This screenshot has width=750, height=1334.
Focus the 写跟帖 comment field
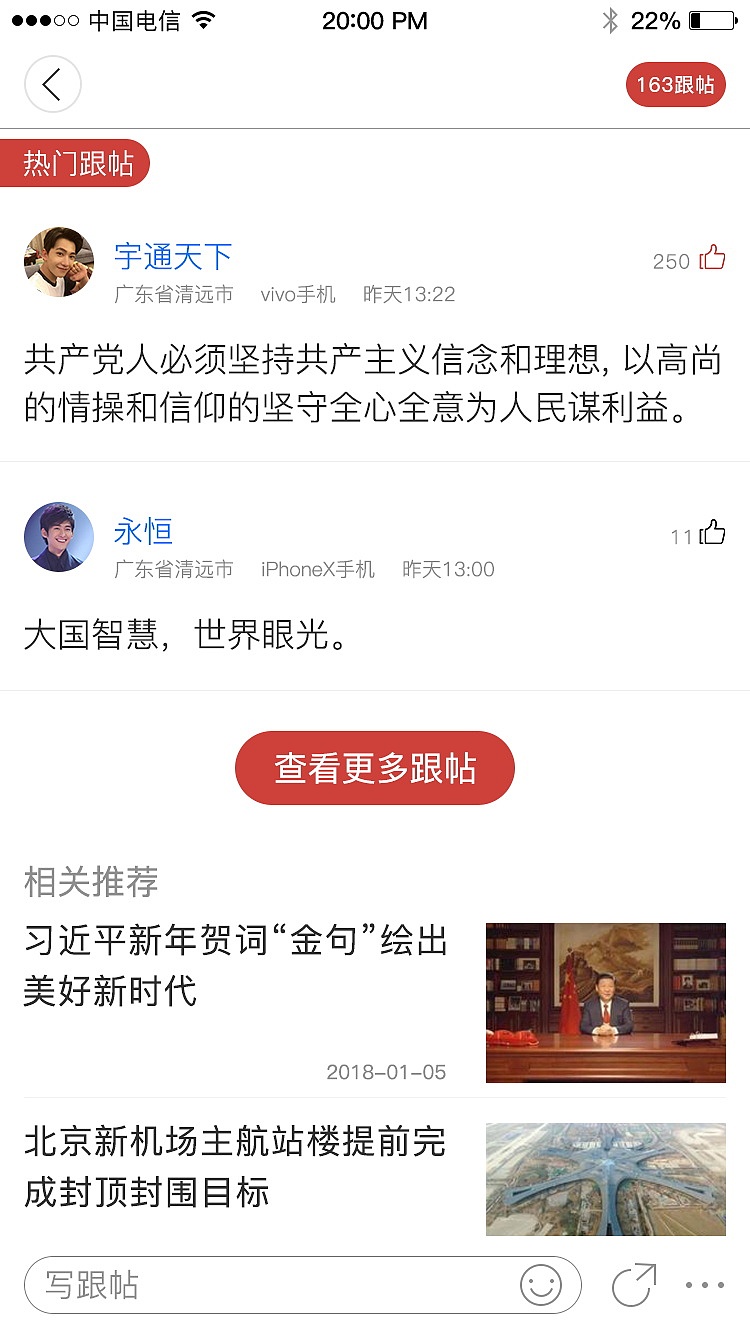[270, 1285]
